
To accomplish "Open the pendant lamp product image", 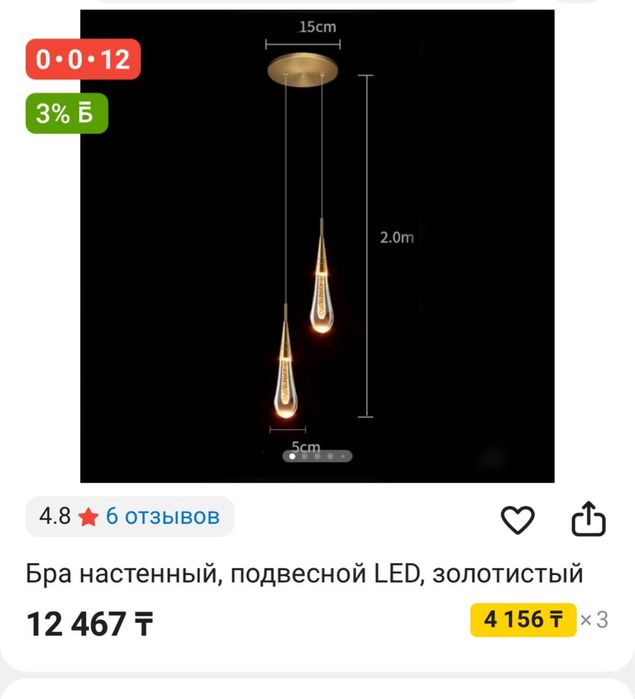I will click(317, 245).
